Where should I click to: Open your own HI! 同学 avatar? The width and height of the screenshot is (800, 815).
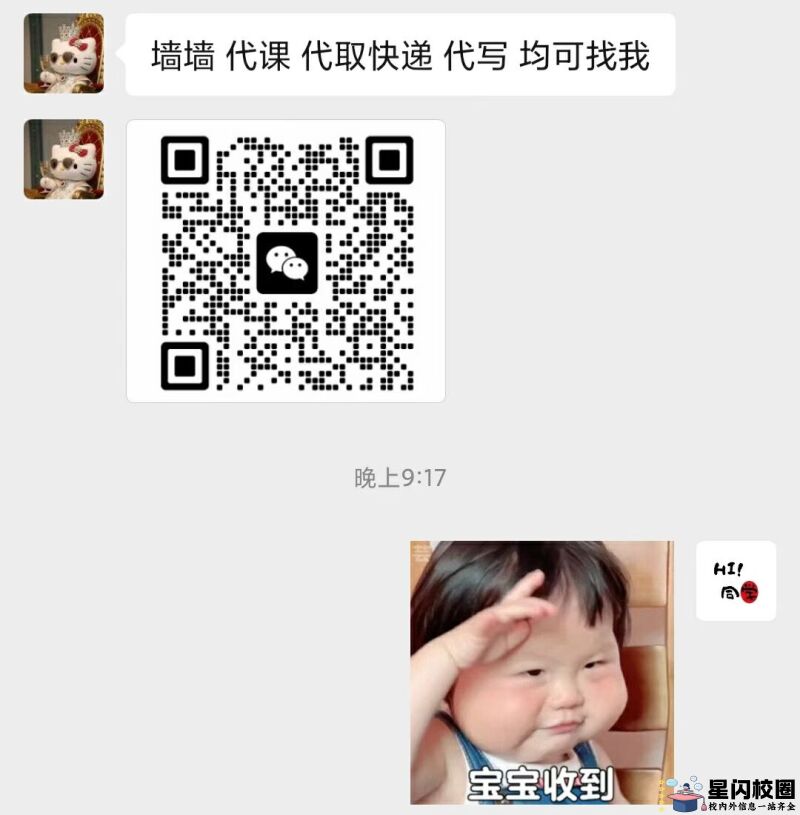(x=736, y=581)
